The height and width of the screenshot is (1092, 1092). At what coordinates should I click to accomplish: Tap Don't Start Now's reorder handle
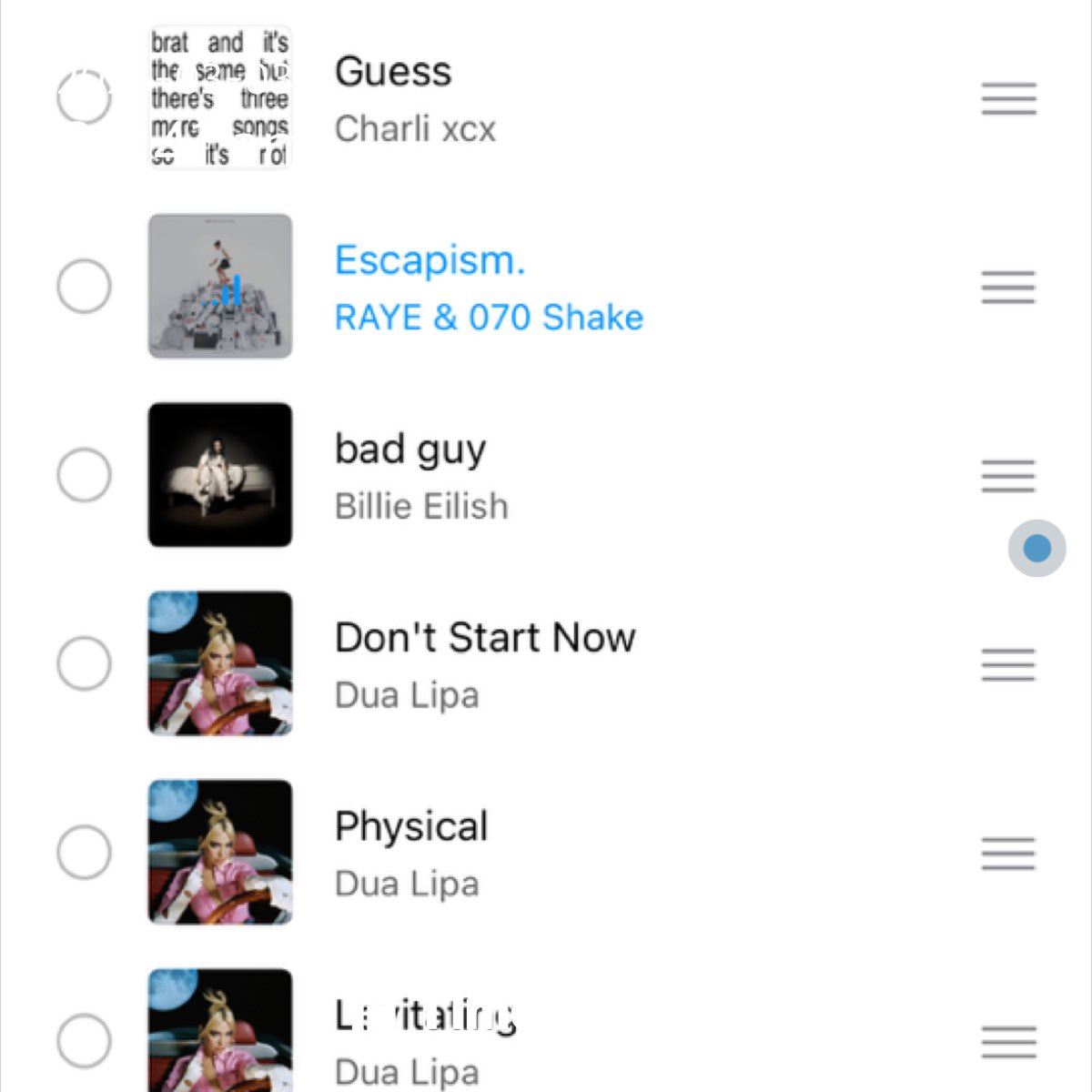(1008, 664)
